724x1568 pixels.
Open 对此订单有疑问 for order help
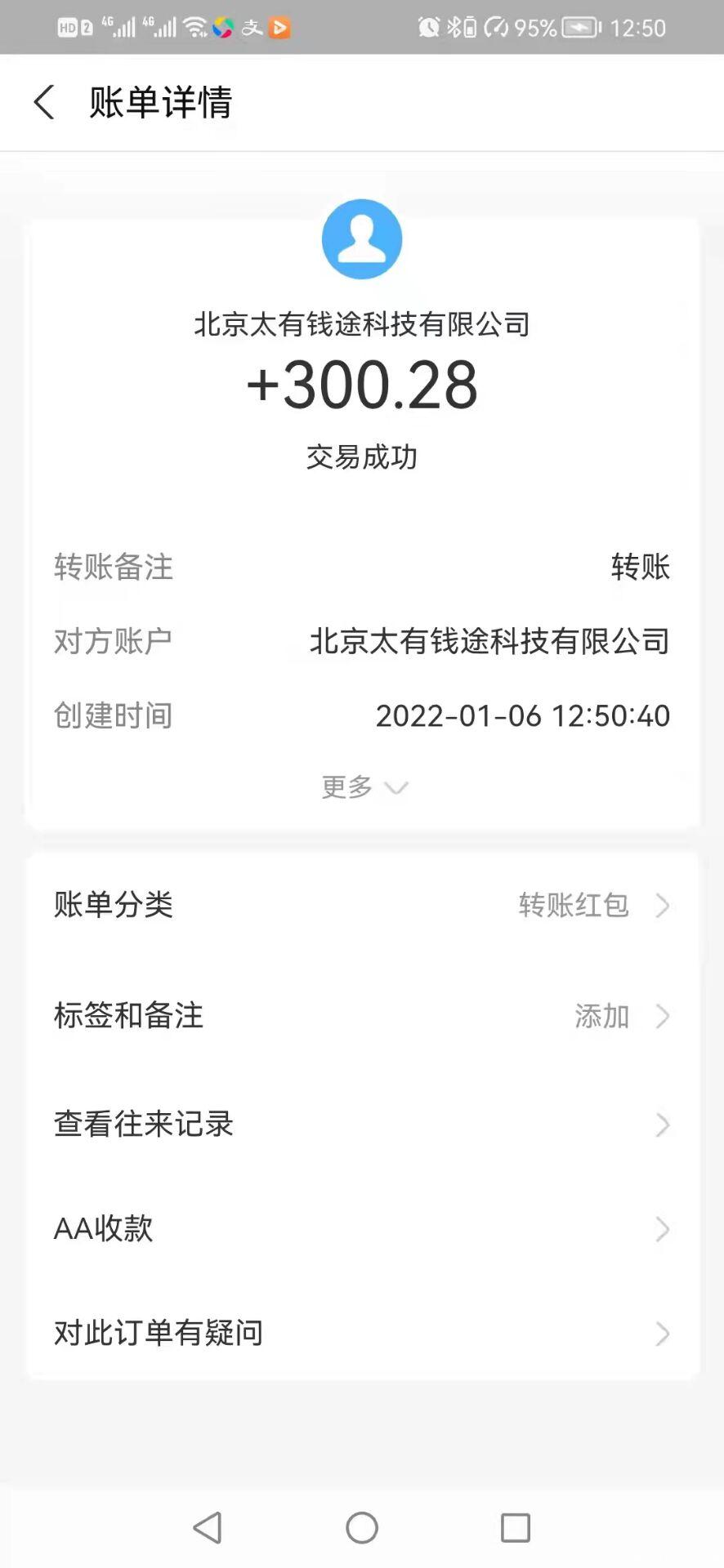tap(663, 1334)
